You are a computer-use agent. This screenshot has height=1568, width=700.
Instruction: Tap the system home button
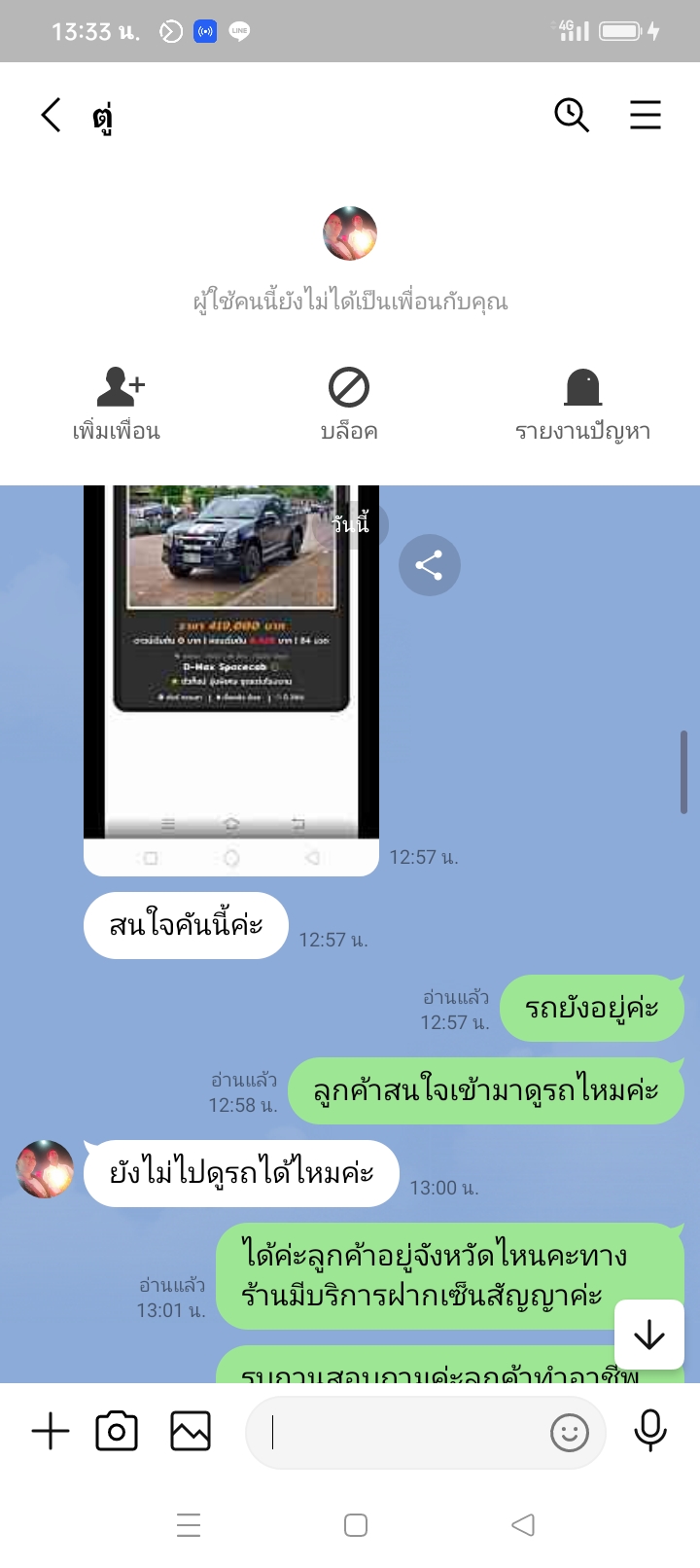point(356,1525)
